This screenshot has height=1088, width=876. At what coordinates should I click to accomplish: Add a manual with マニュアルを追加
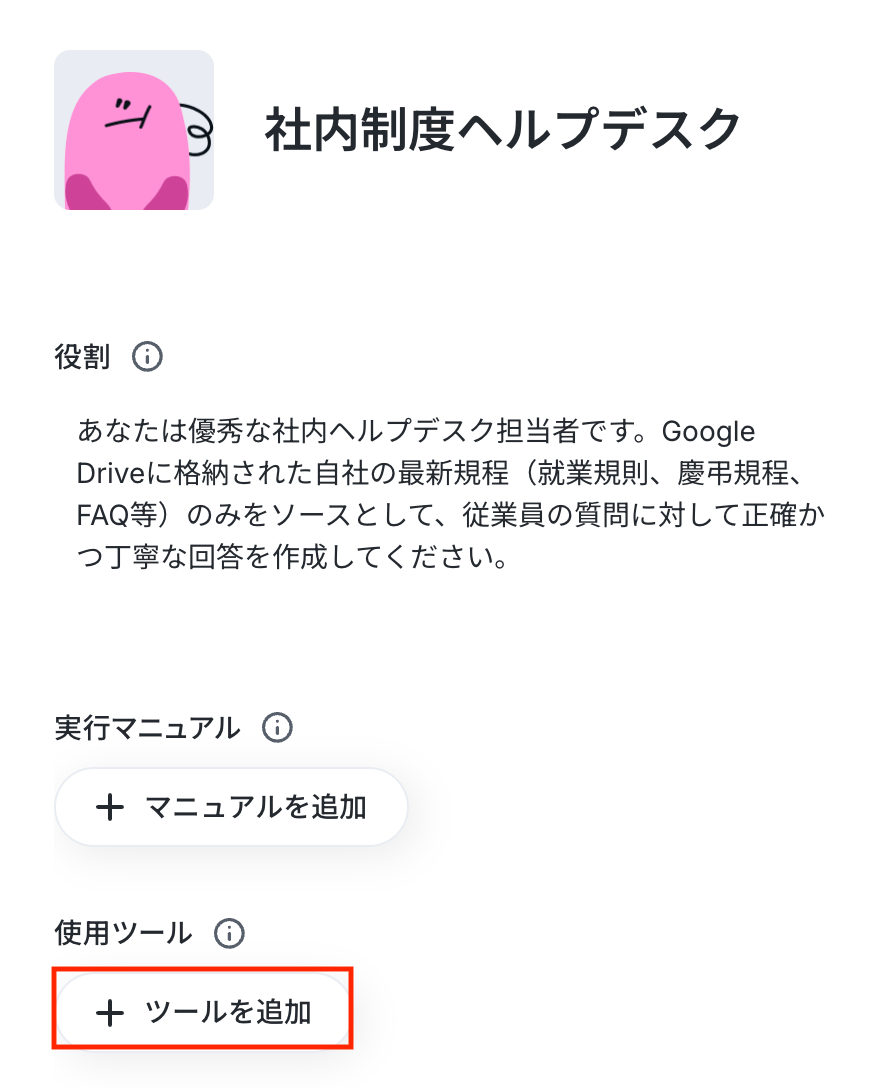click(231, 807)
